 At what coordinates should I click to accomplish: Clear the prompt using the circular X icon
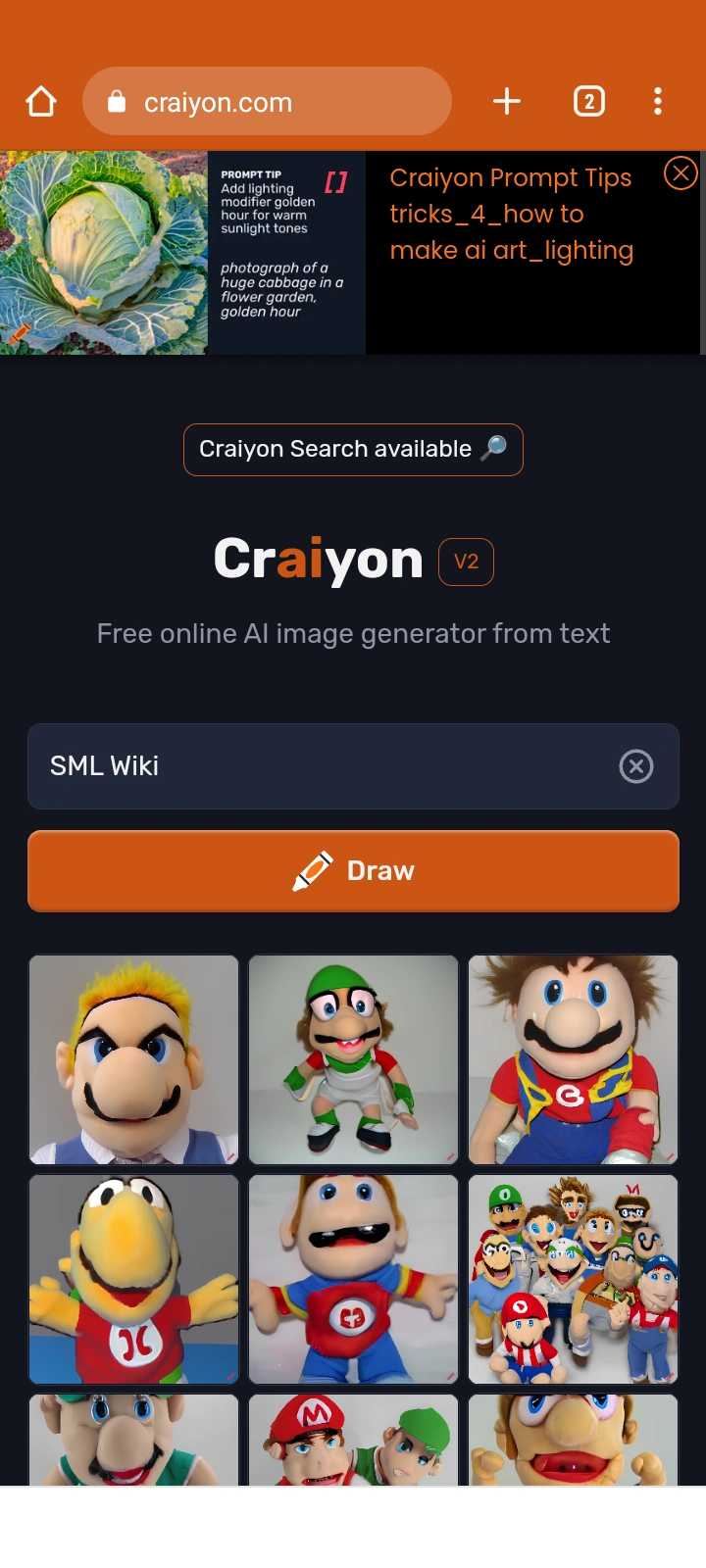pyautogui.click(x=636, y=766)
